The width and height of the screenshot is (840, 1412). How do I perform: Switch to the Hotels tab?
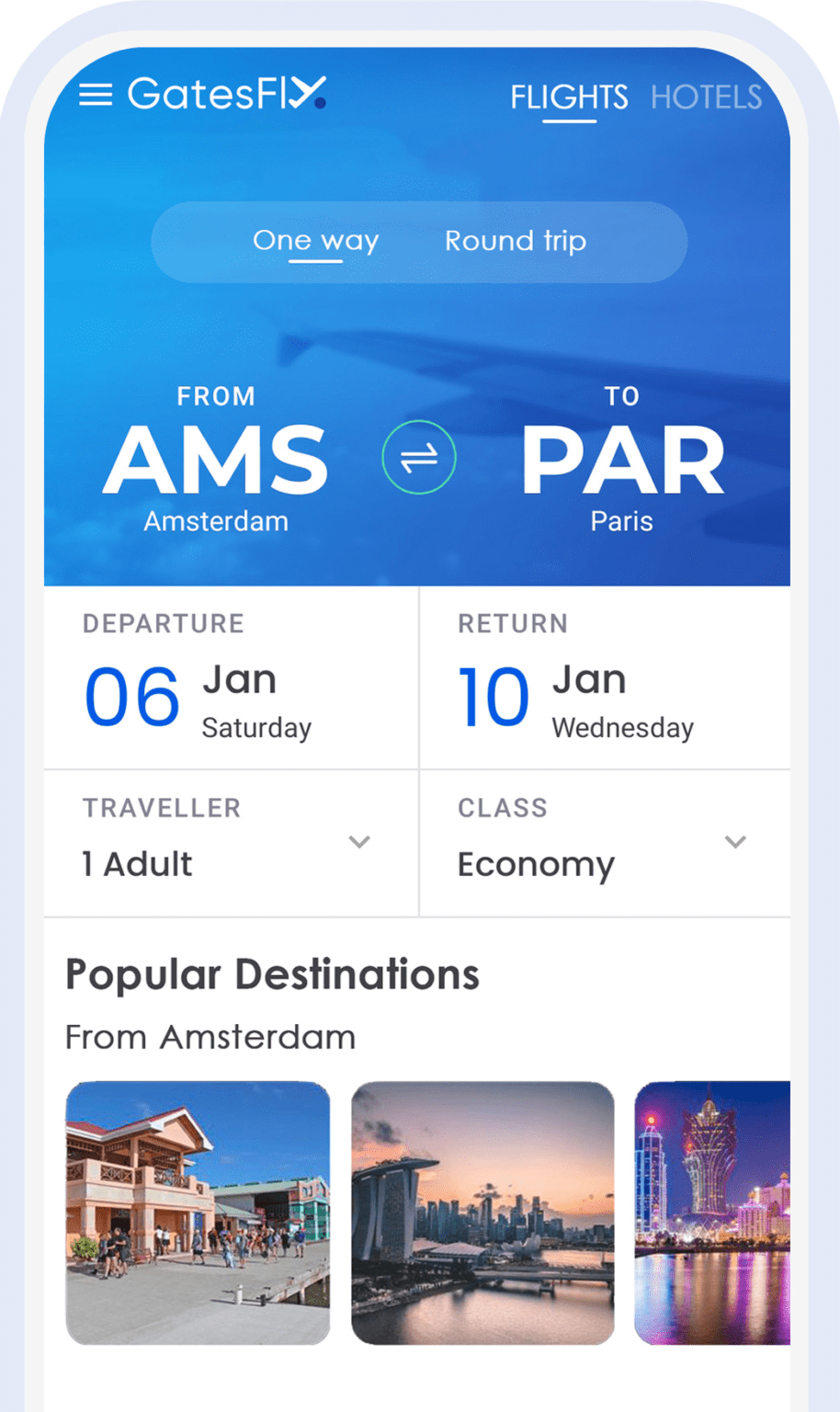pos(706,97)
